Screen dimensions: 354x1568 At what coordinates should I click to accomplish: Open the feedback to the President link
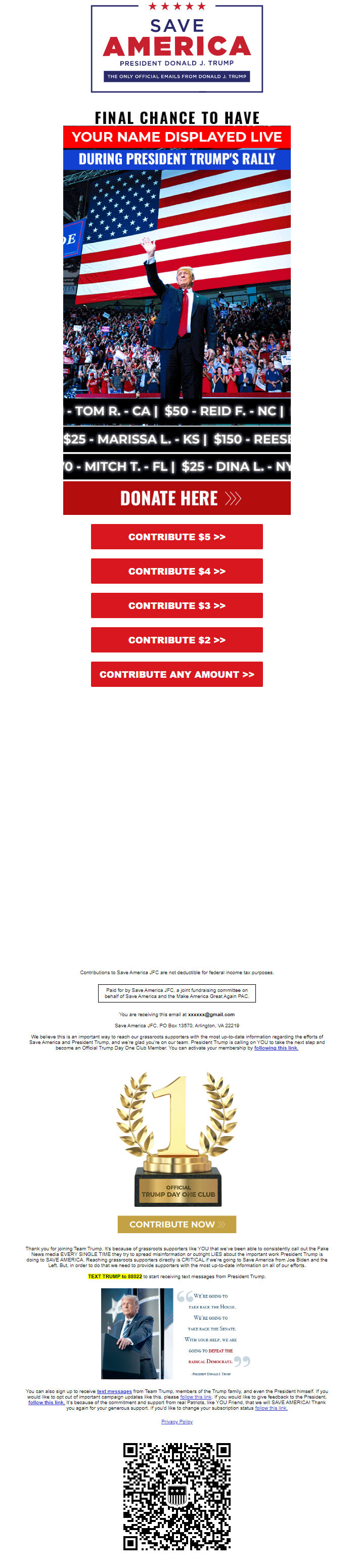coord(46,1403)
